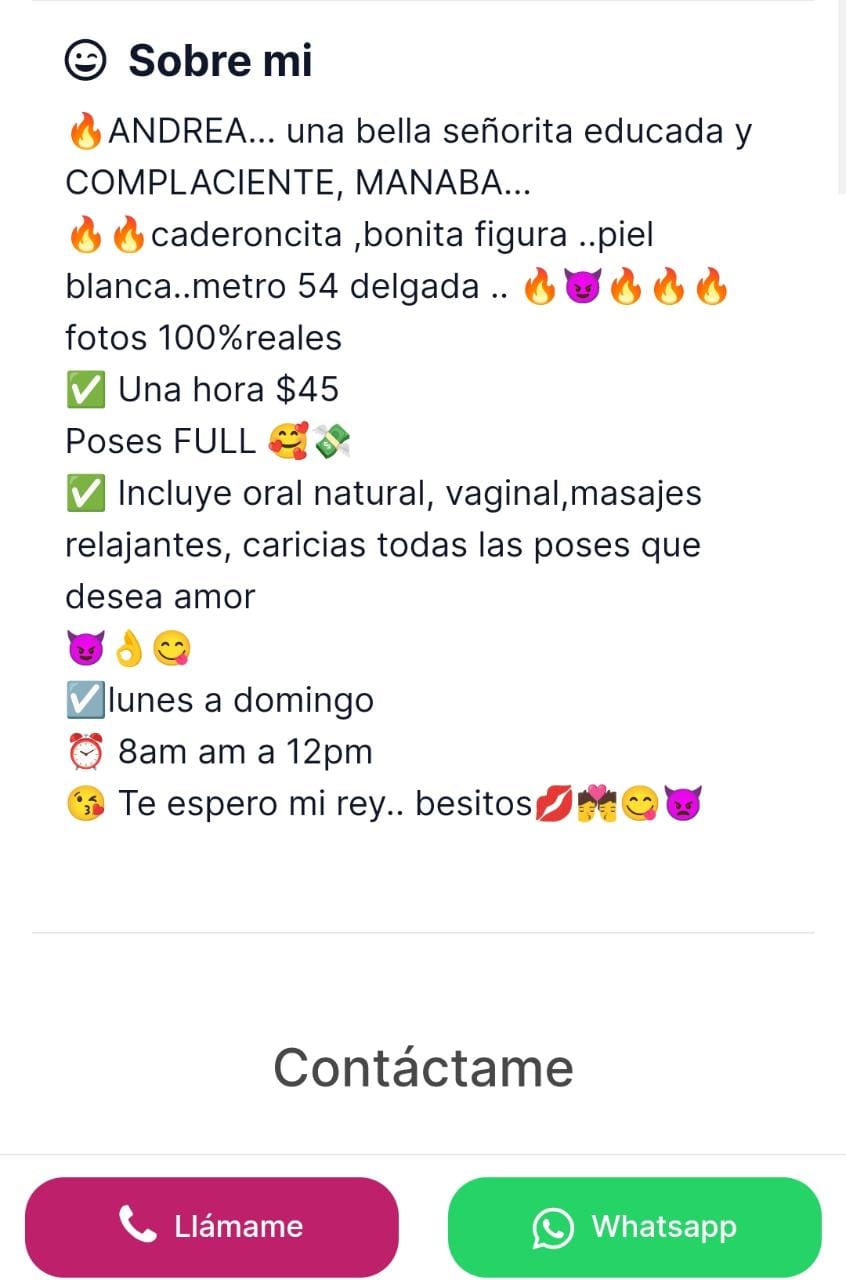The image size is (846, 1280).
Task: Open the Whatsapp contact button
Action: tap(634, 1226)
